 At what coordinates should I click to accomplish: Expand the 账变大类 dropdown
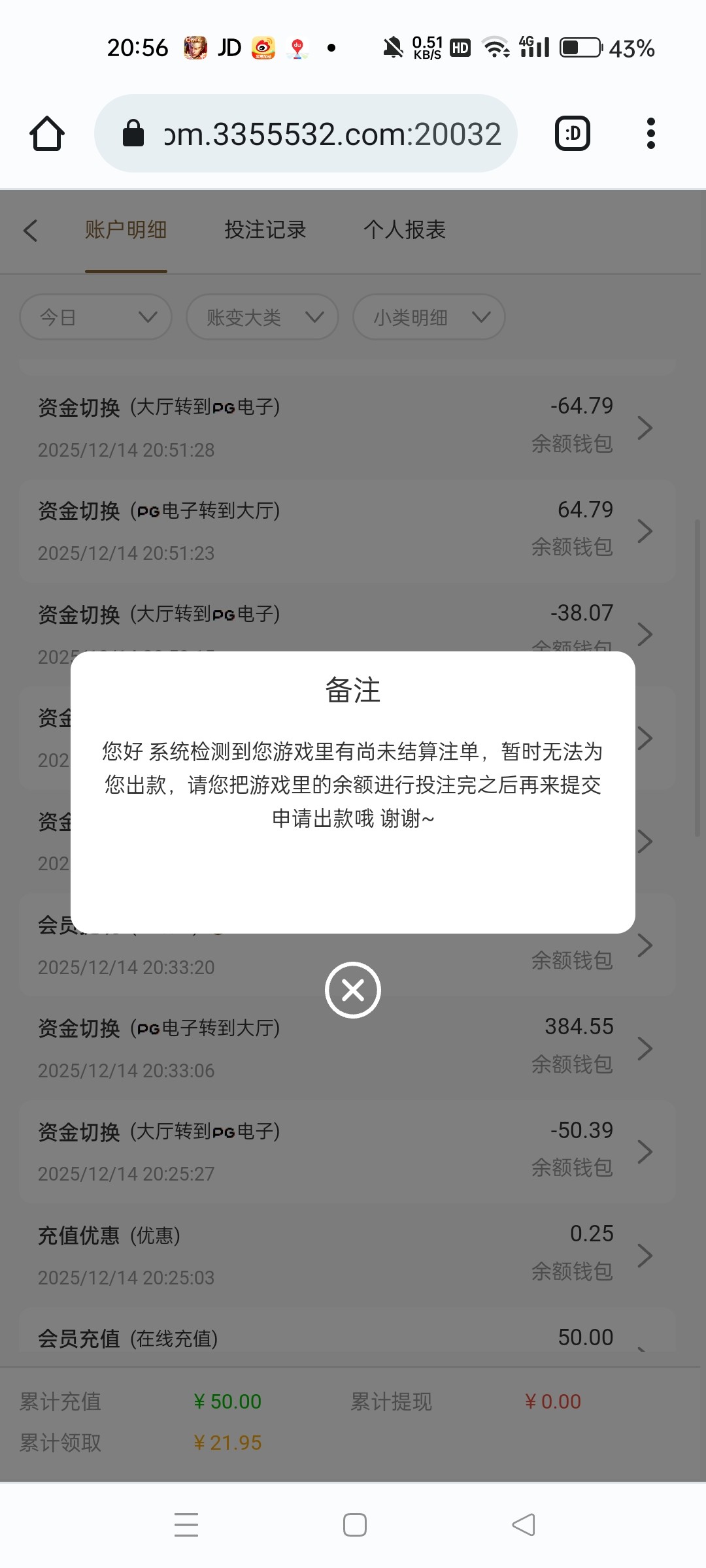[262, 318]
